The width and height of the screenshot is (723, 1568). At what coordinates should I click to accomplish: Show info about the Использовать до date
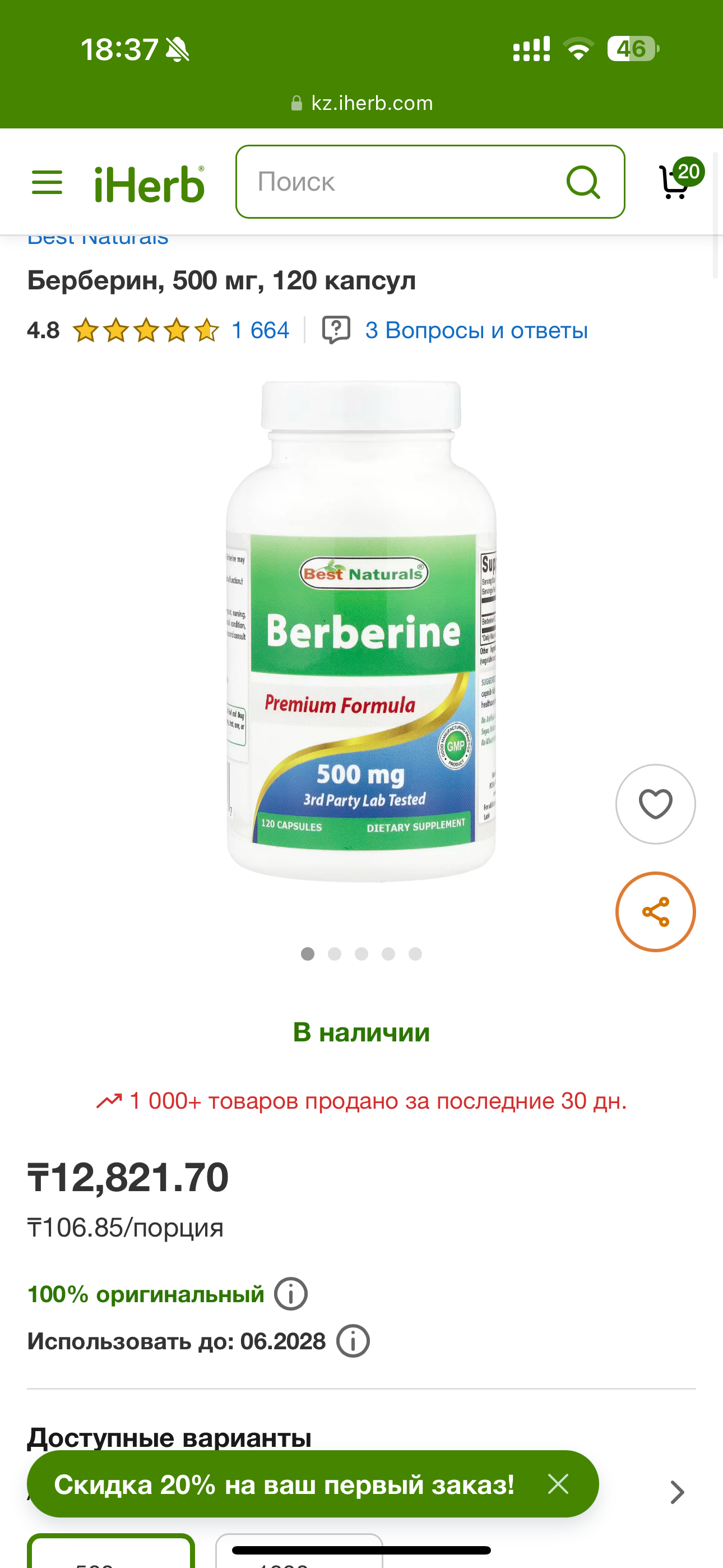(353, 1341)
